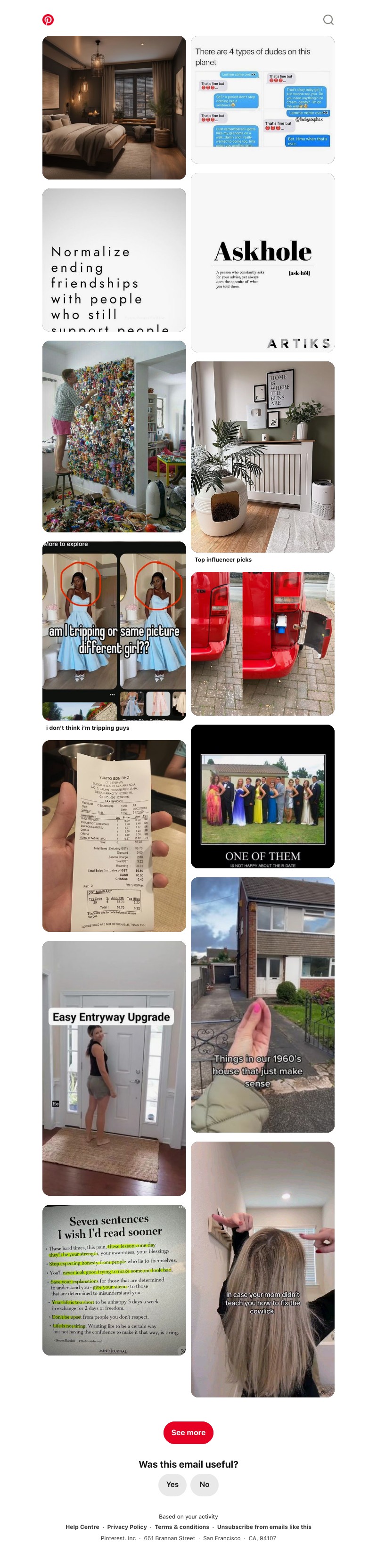
Task: Open the 'Easy Entryway Upgrade' pin
Action: 114,1068
